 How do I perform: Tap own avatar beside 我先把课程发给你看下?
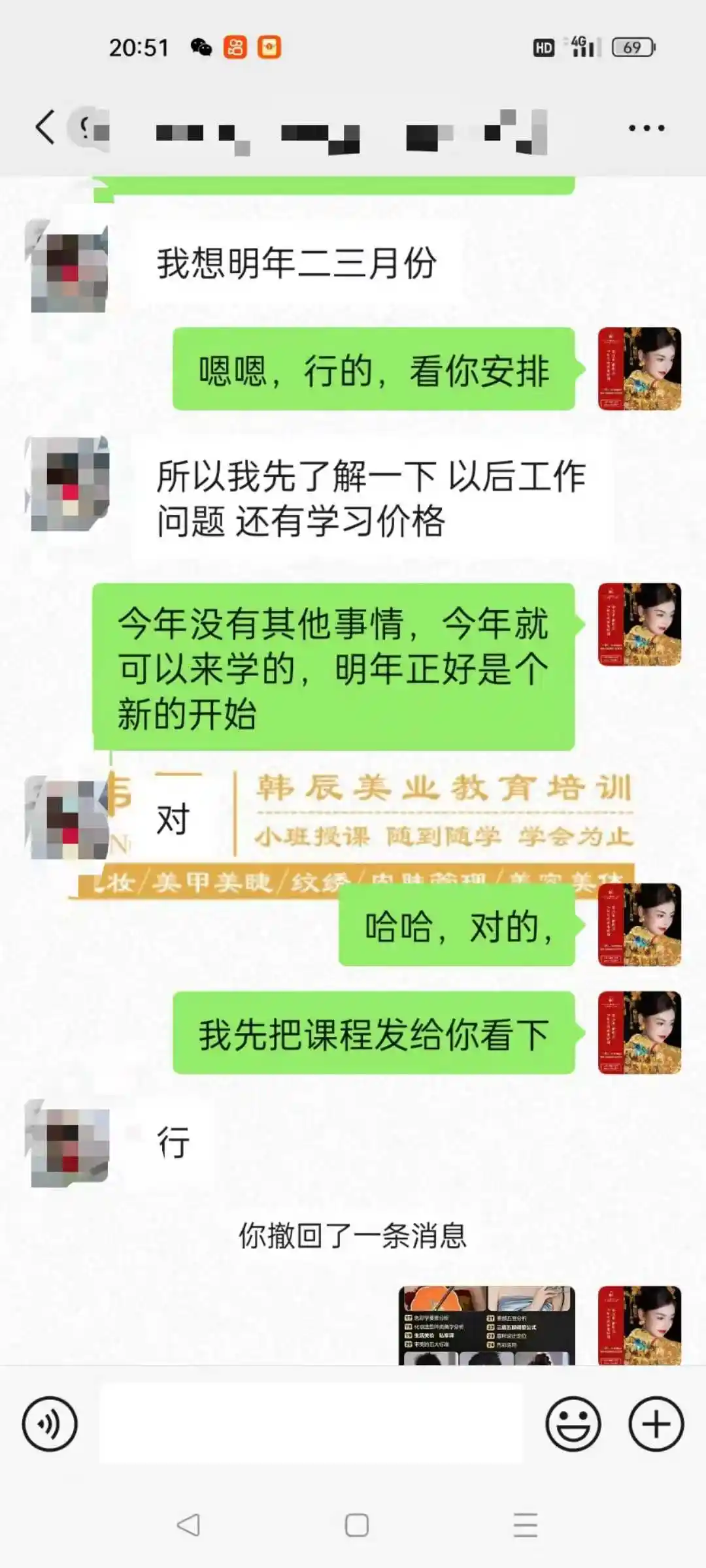[x=639, y=1032]
